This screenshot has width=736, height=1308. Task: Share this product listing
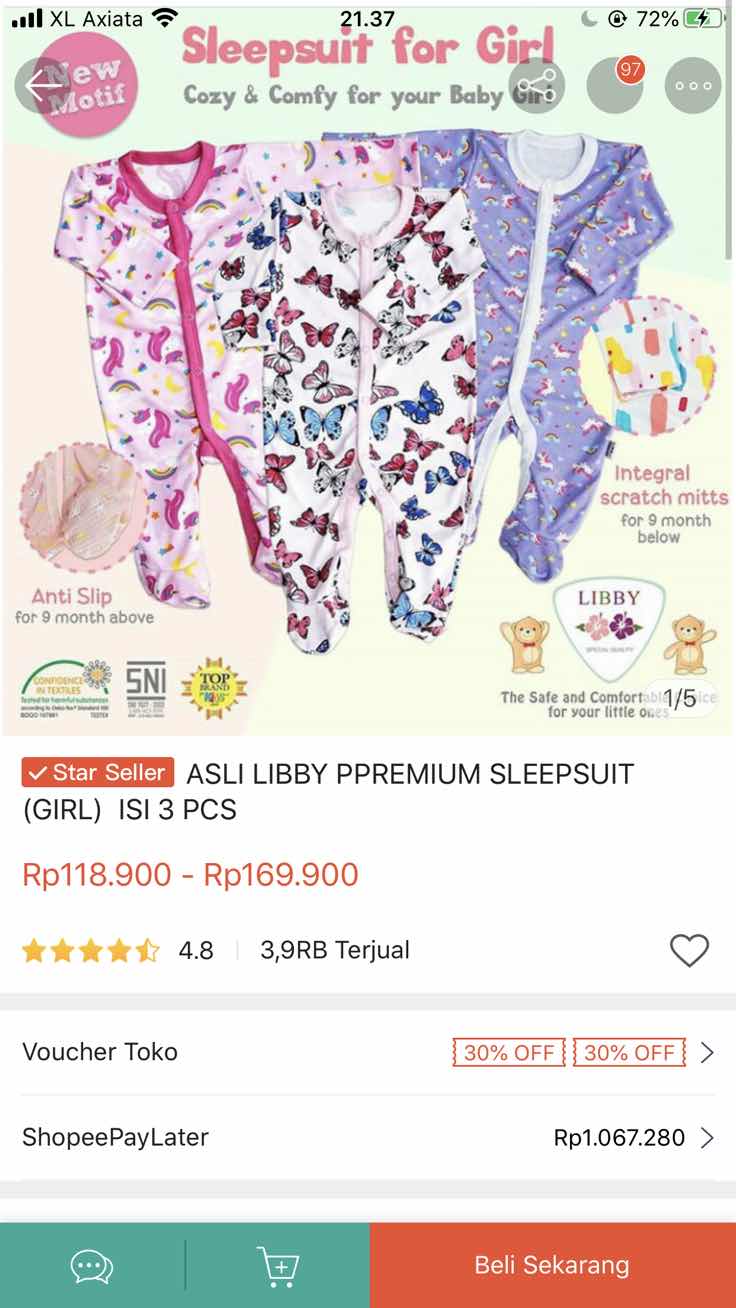pos(537,86)
